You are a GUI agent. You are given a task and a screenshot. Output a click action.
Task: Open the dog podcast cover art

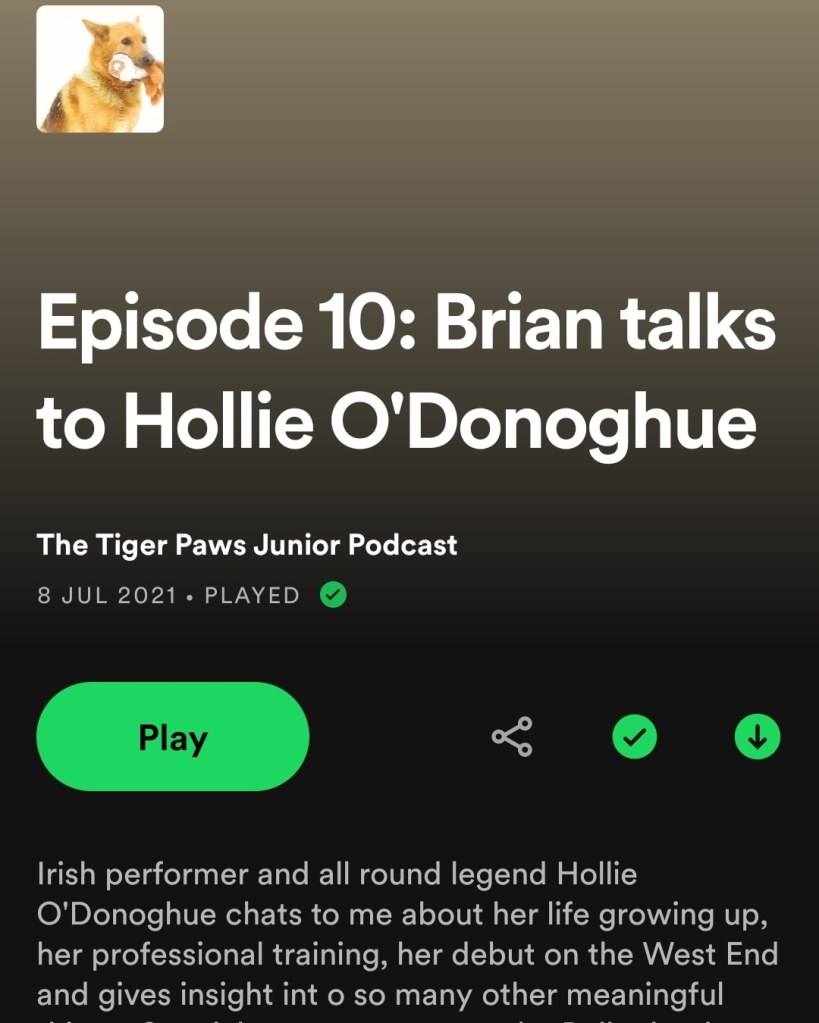point(100,69)
